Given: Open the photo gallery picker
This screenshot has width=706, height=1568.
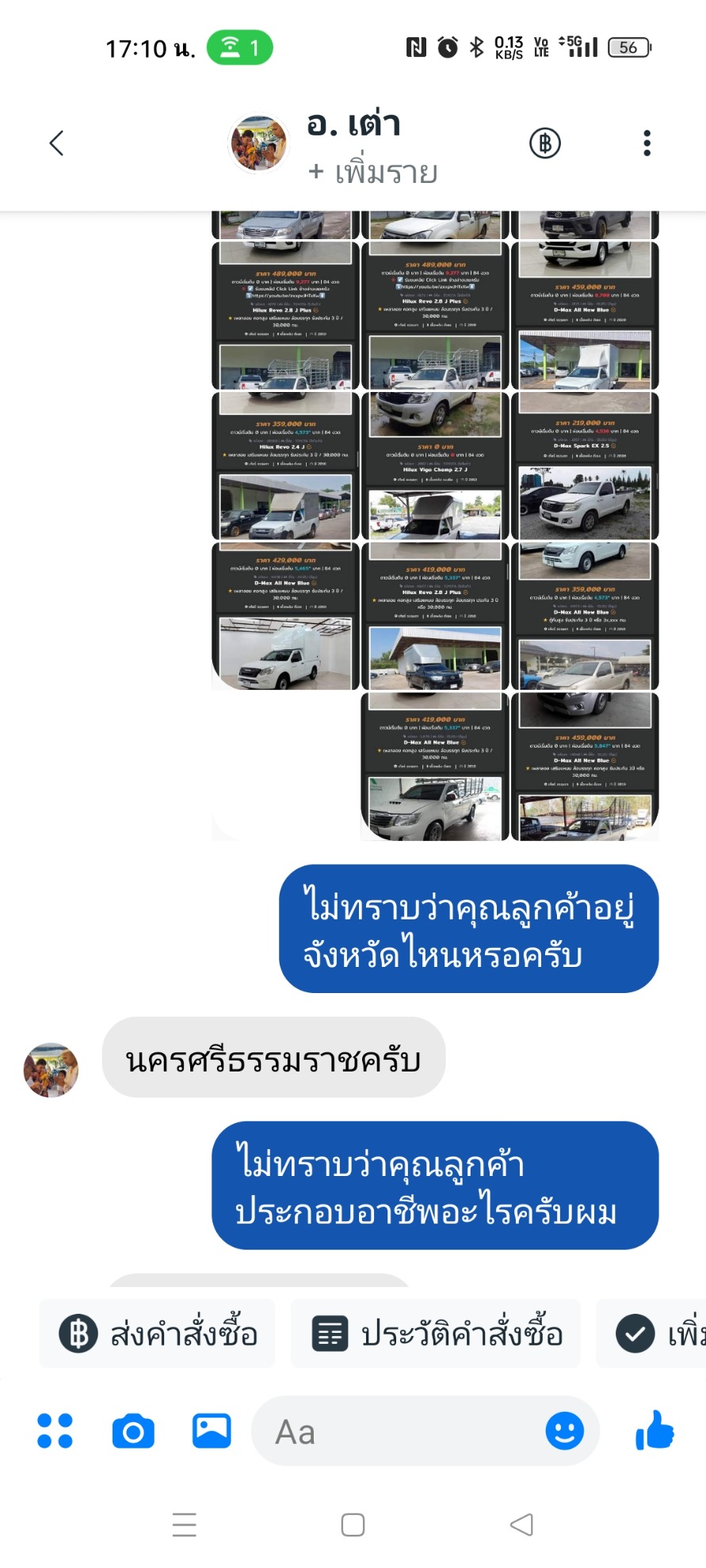Looking at the screenshot, I should point(212,1431).
